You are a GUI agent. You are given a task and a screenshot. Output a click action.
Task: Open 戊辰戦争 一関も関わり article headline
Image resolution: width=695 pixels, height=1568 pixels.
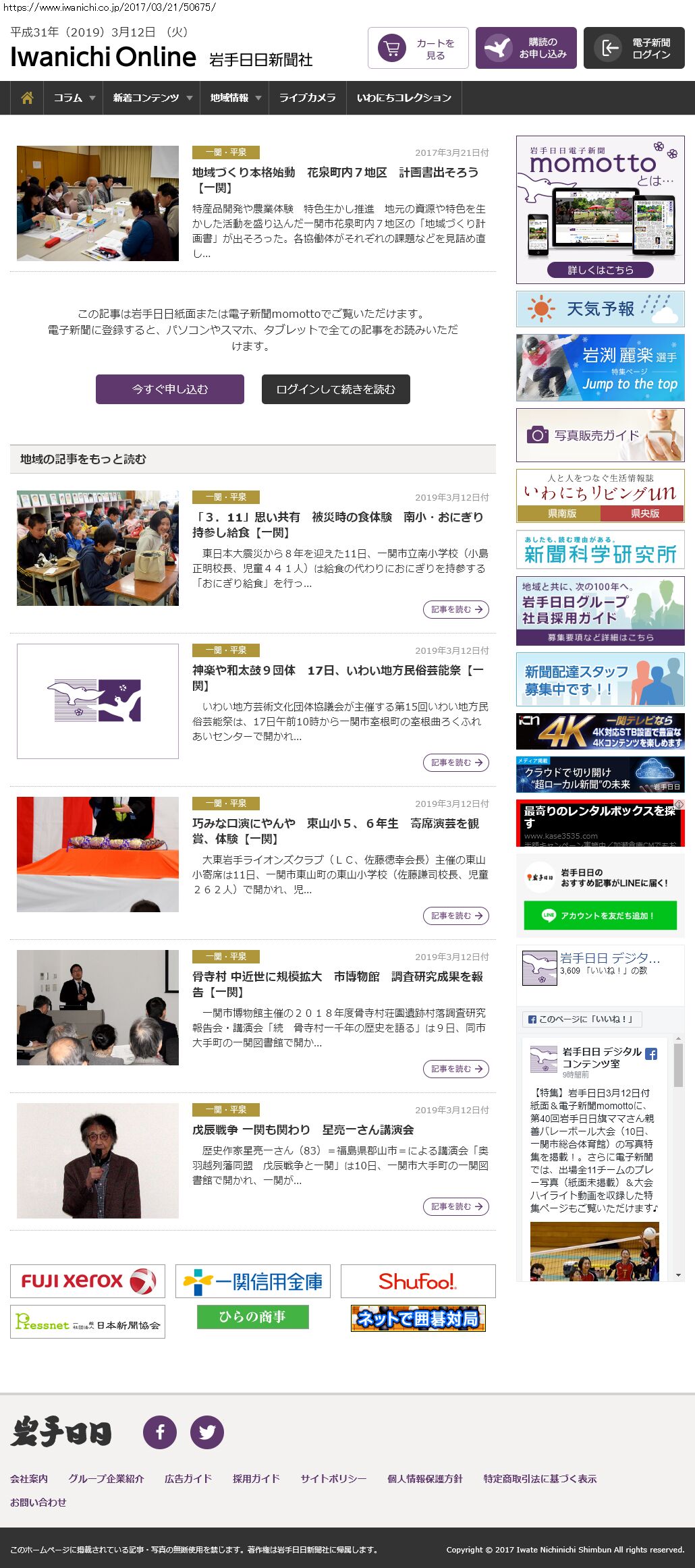(x=303, y=1129)
